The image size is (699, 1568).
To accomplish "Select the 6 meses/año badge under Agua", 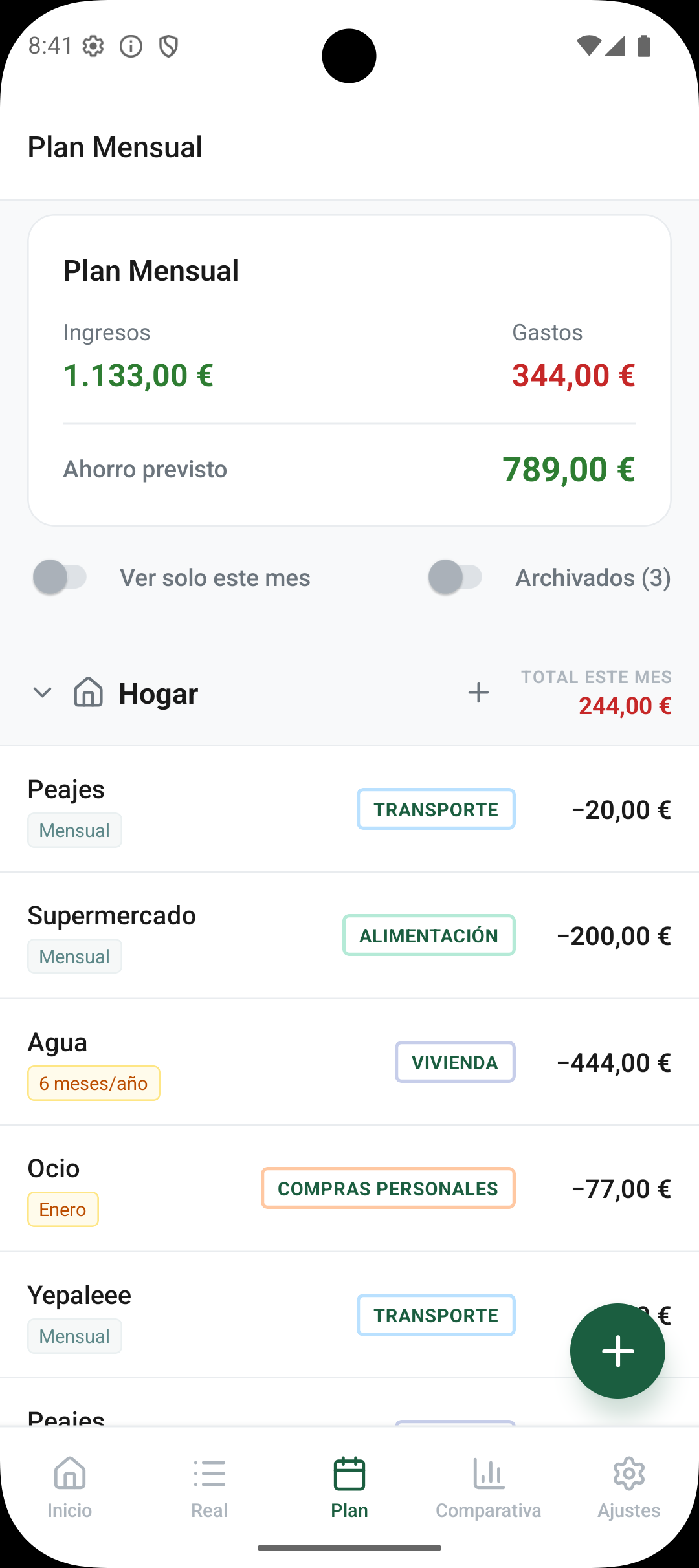I will [x=93, y=1083].
